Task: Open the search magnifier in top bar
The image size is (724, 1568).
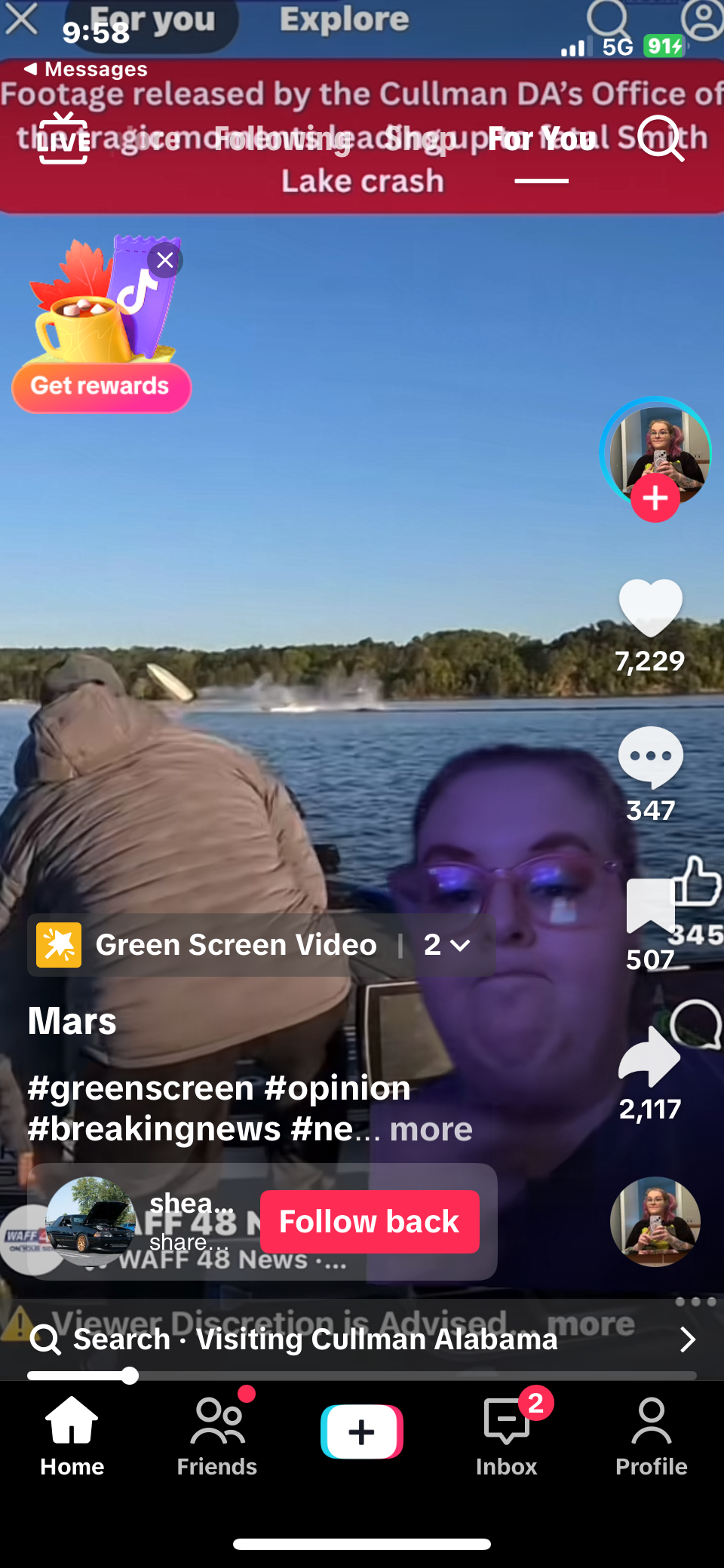Action: click(x=661, y=139)
